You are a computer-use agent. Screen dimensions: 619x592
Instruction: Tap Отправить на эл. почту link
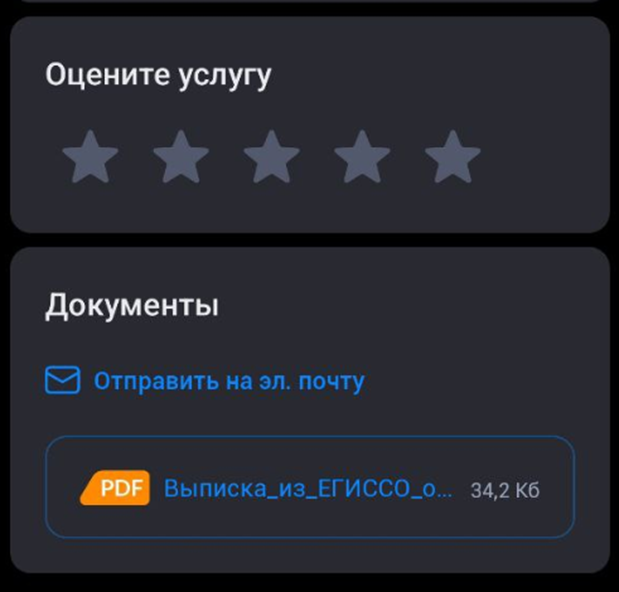pos(228,381)
